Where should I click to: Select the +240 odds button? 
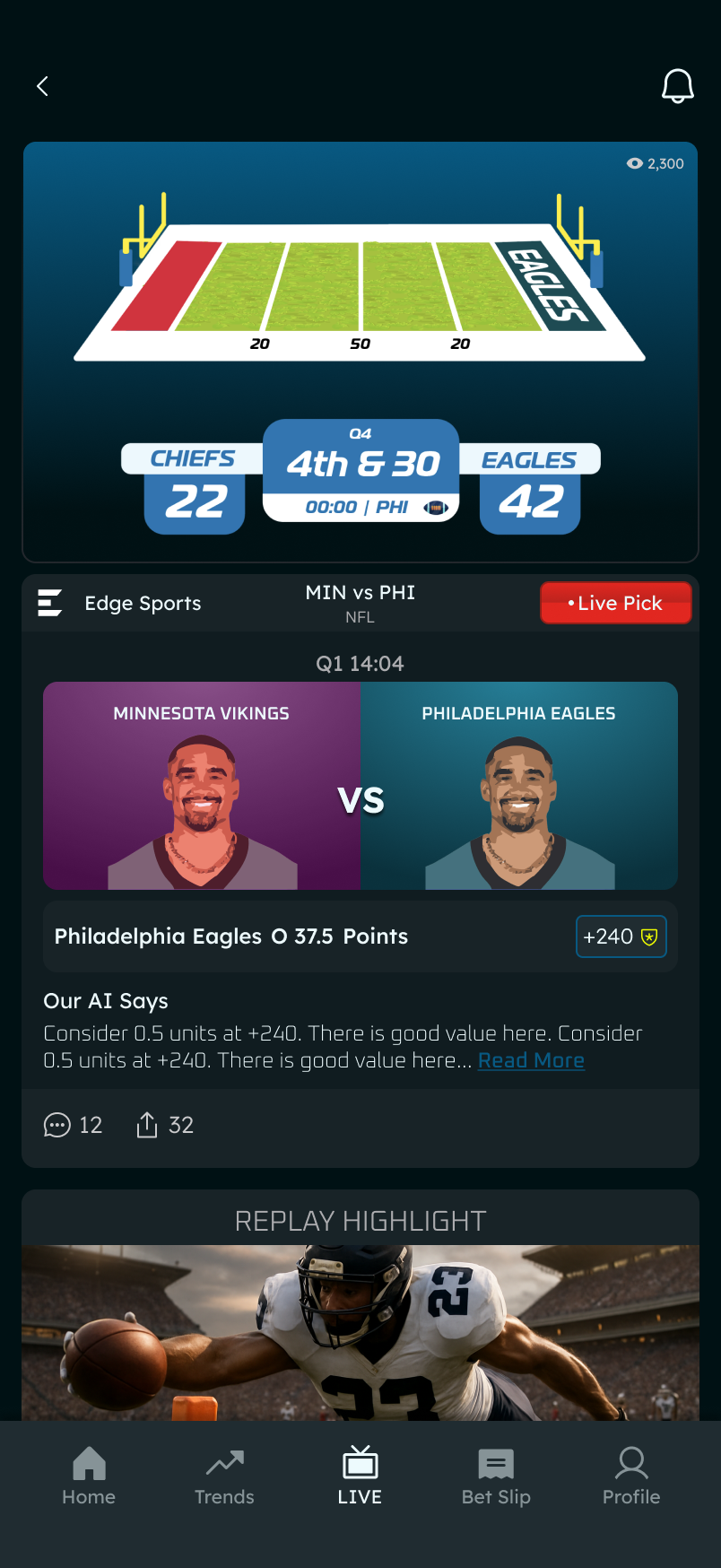(621, 936)
